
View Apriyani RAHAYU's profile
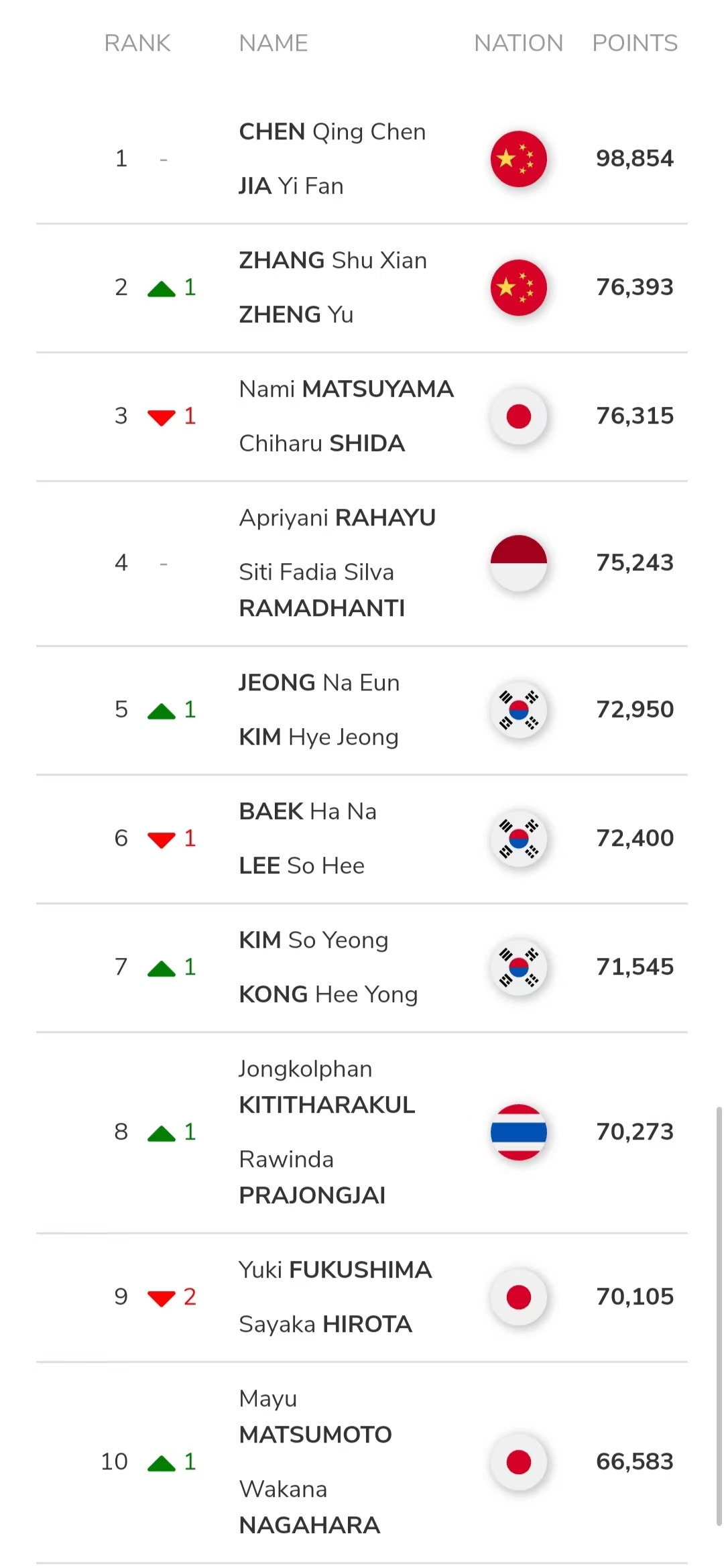click(x=337, y=518)
